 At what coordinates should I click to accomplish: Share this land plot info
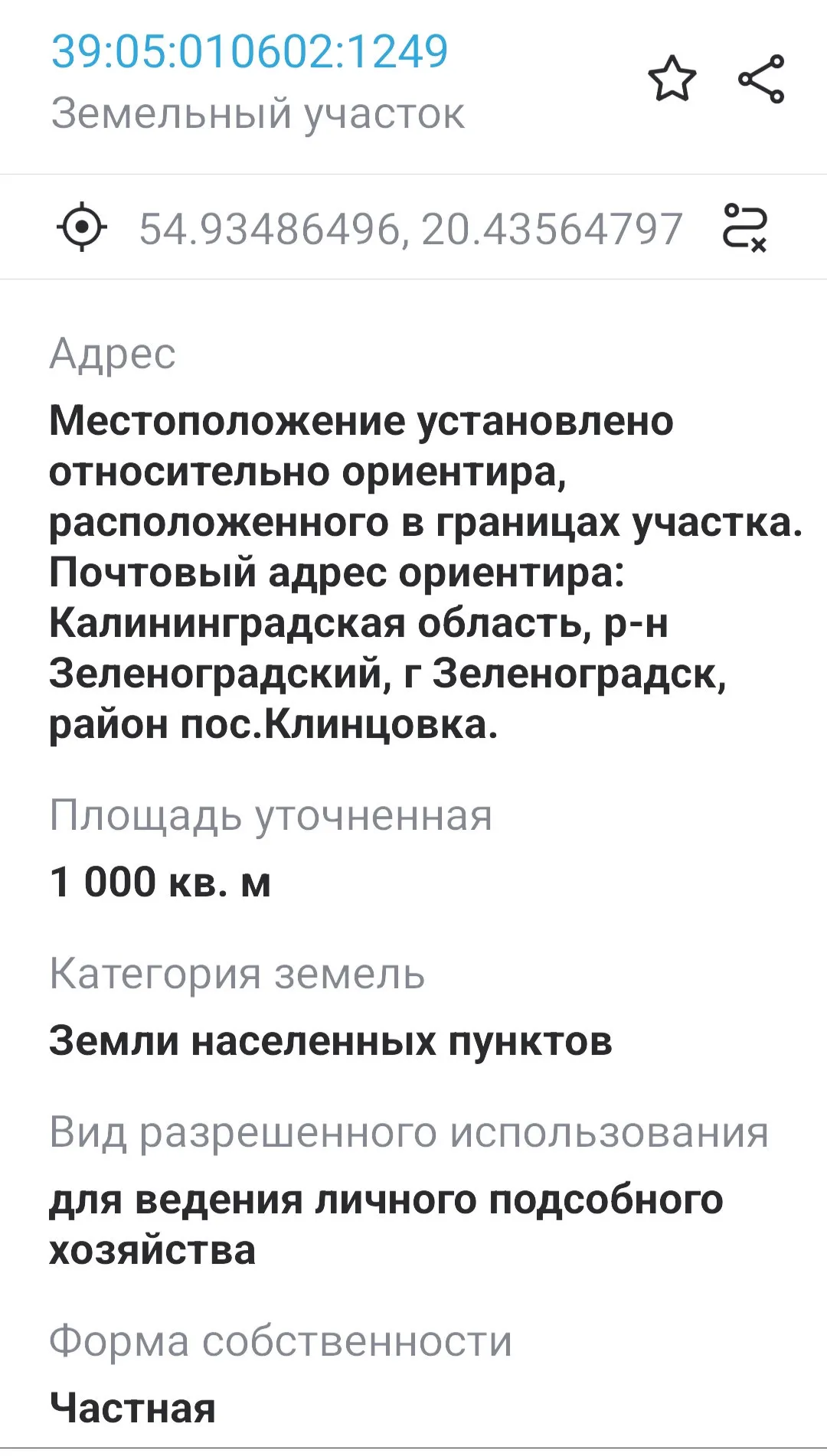(x=761, y=79)
